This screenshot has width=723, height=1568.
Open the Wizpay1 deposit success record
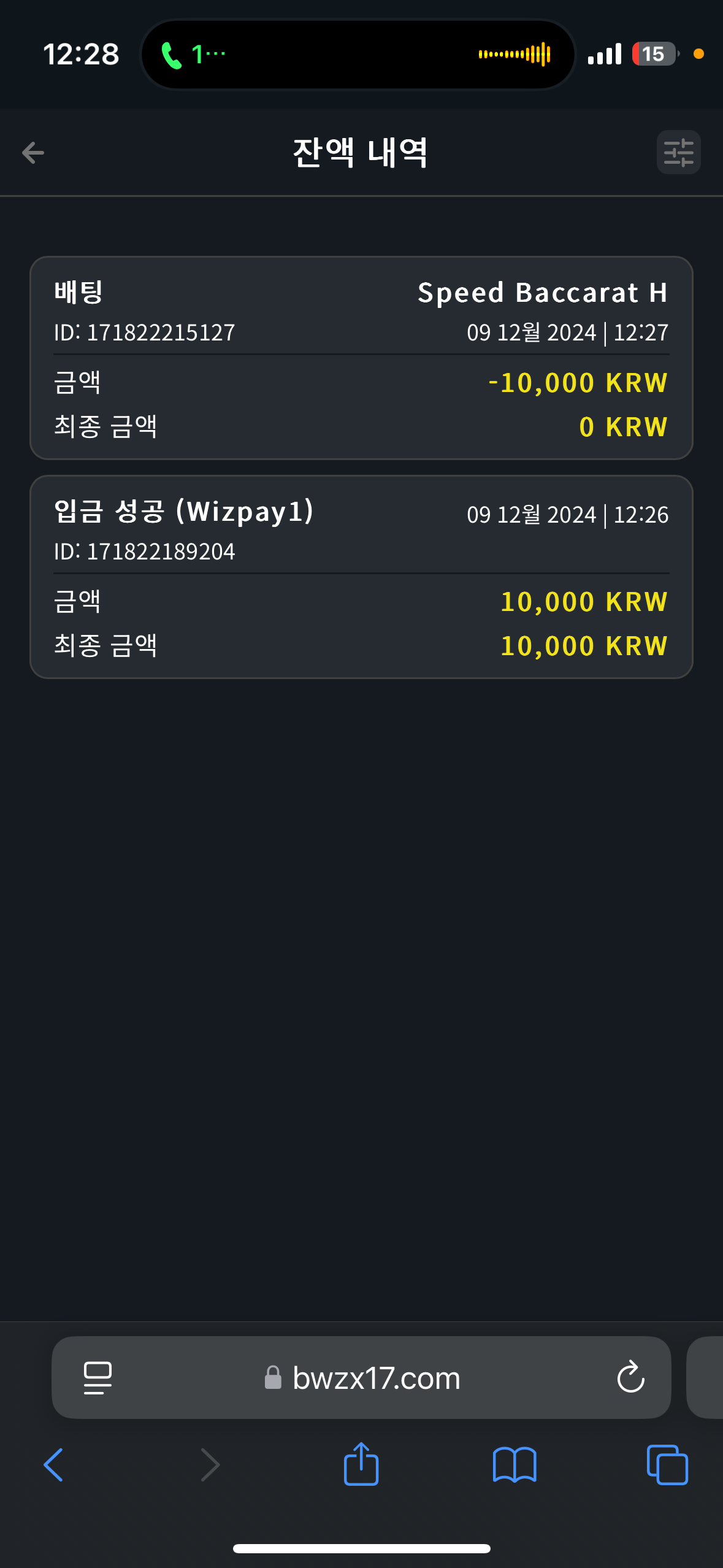pyautogui.click(x=361, y=577)
